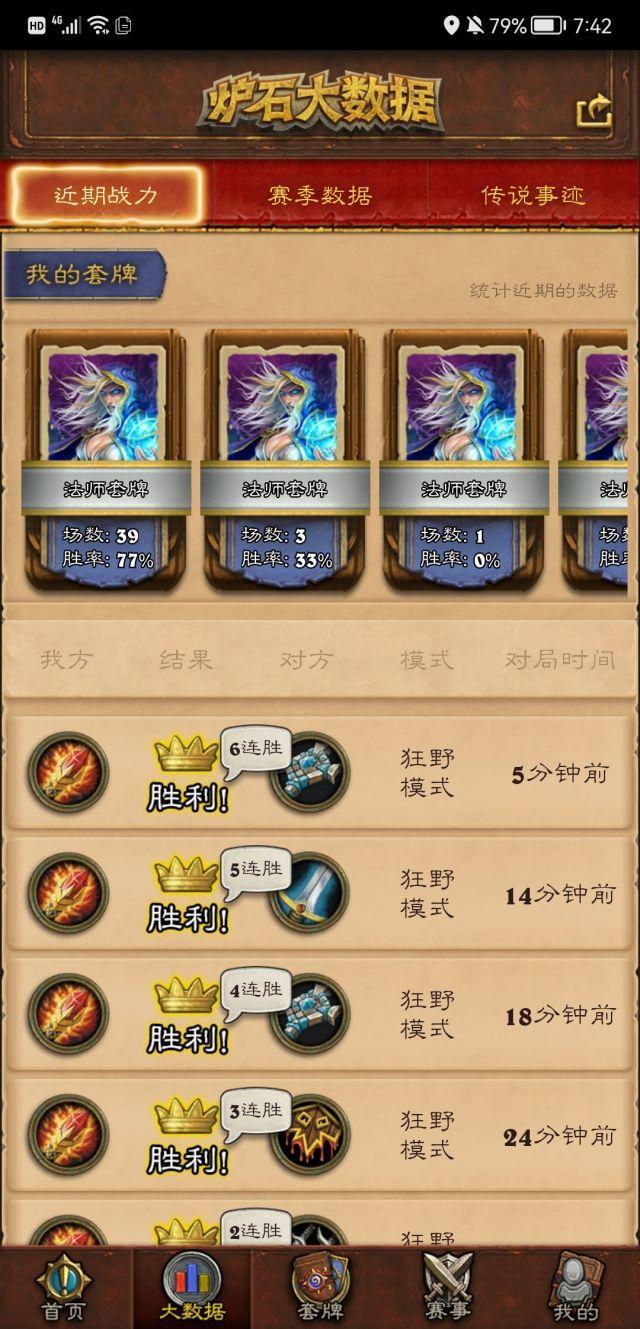
Task: Select the 近期战力 tab
Action: pos(107,195)
